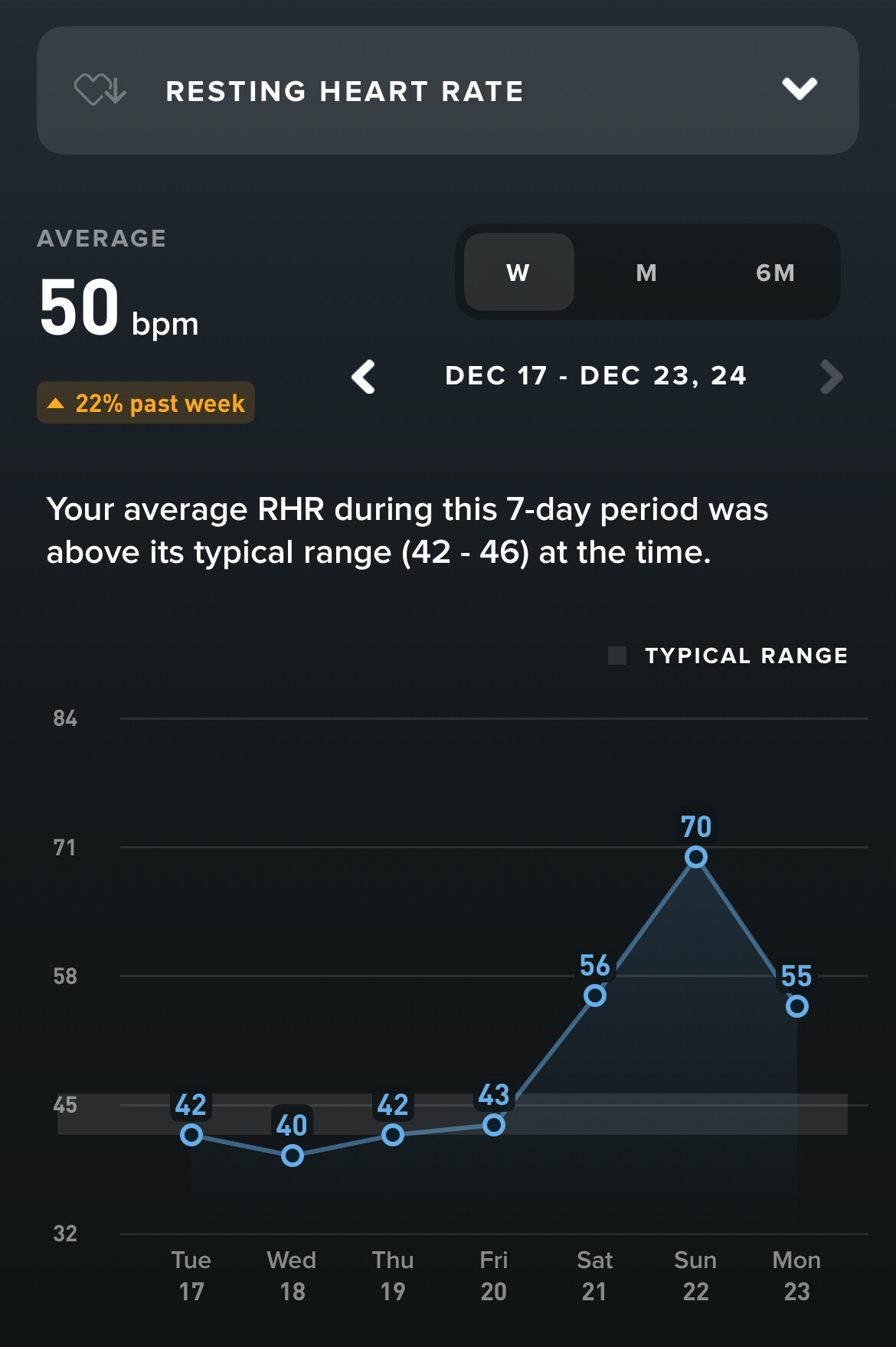The height and width of the screenshot is (1347, 896).
Task: Select Monday's 55 bpm data point
Action: click(797, 1005)
